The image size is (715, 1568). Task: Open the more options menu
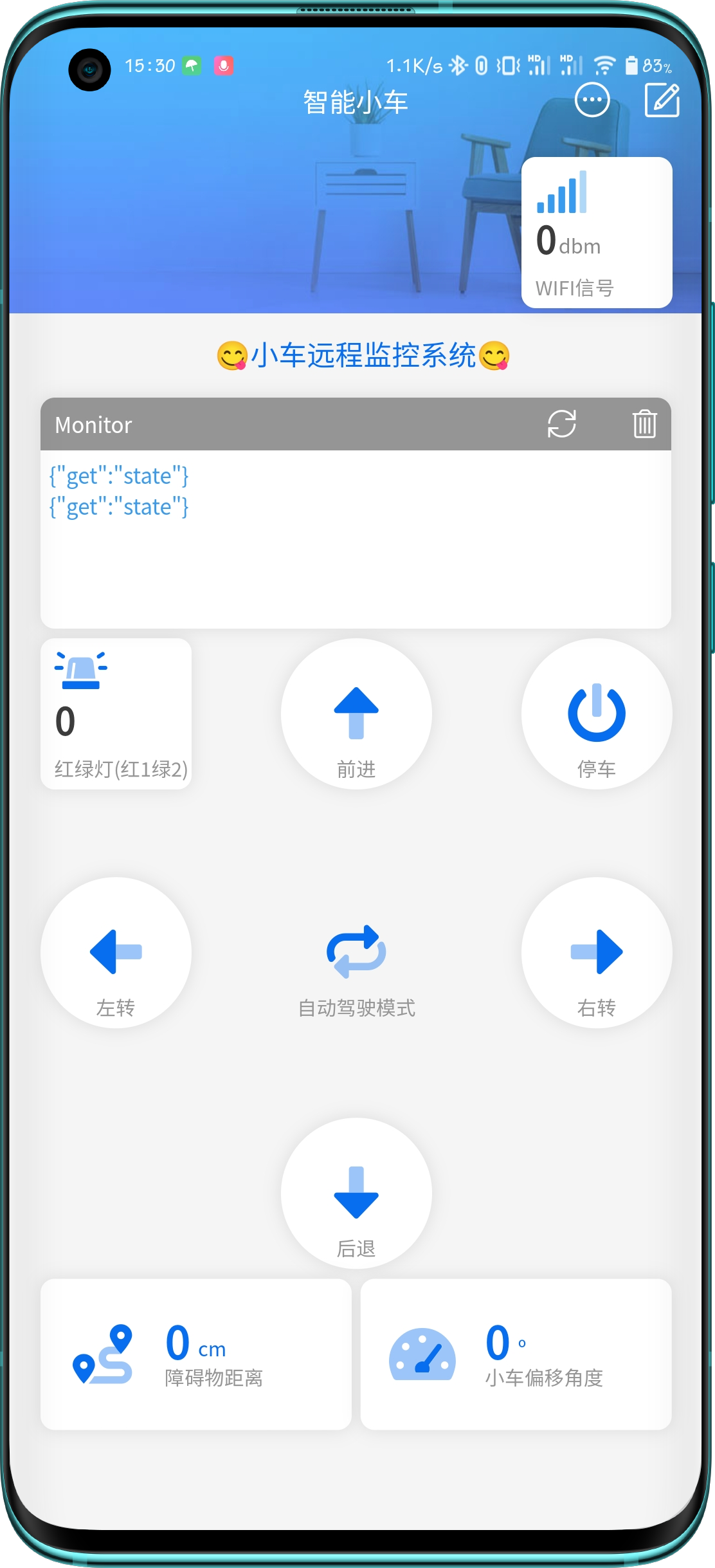pyautogui.click(x=592, y=100)
